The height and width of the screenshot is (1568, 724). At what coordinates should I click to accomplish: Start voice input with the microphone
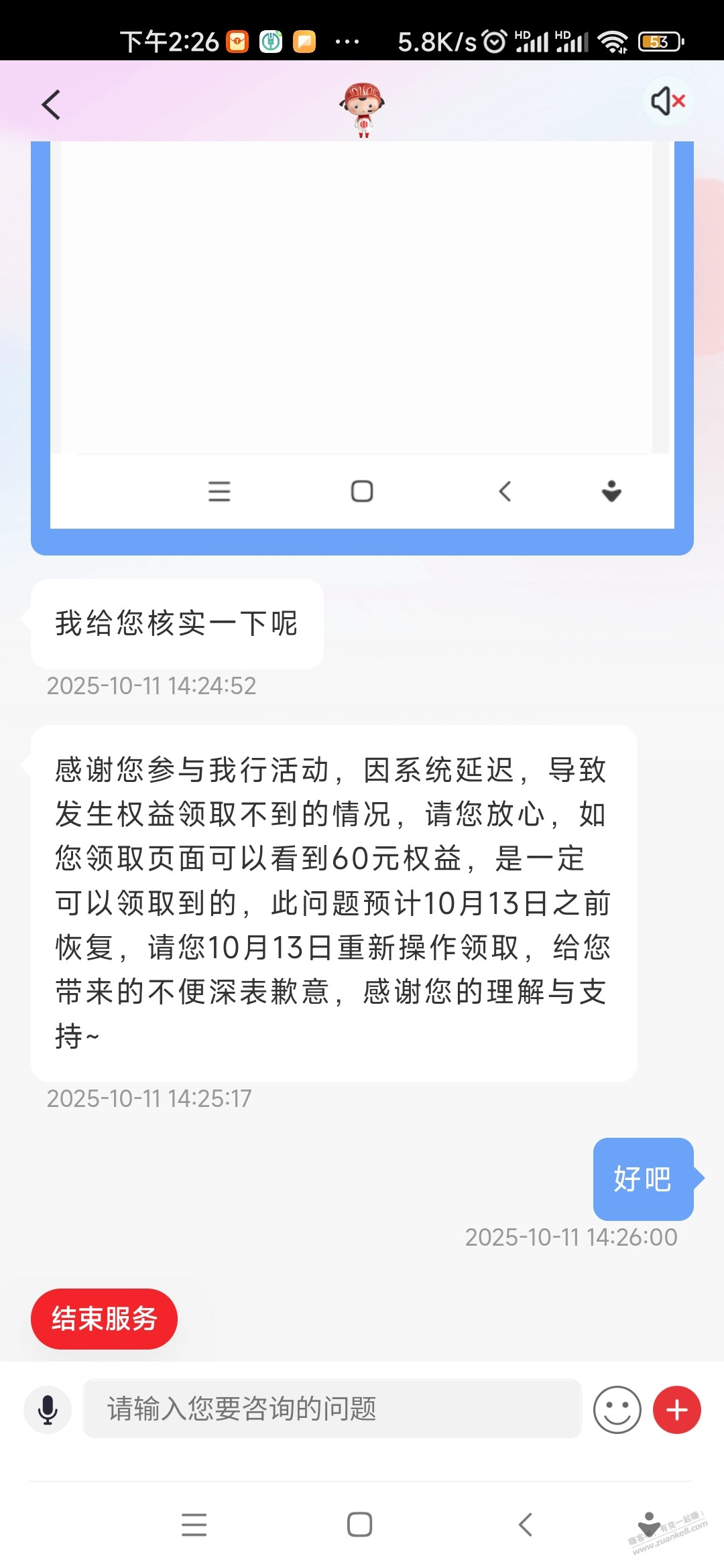point(48,1409)
